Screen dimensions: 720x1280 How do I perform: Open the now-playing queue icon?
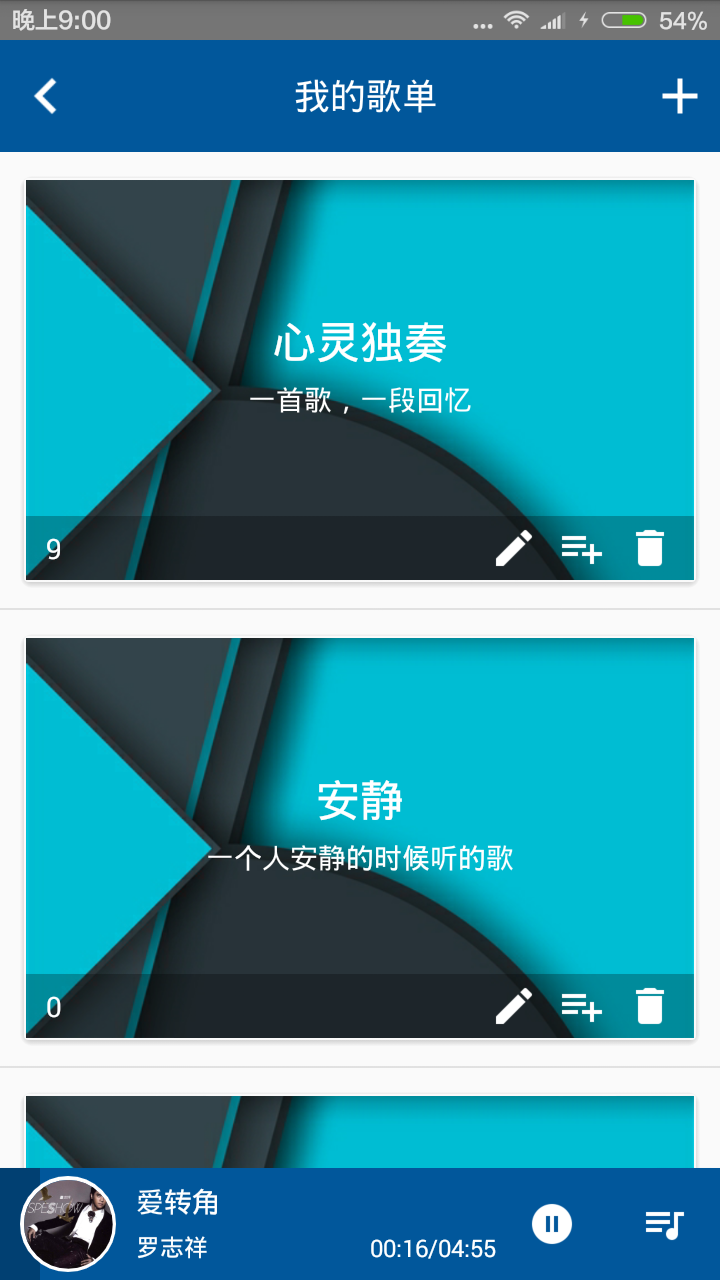(x=664, y=1223)
